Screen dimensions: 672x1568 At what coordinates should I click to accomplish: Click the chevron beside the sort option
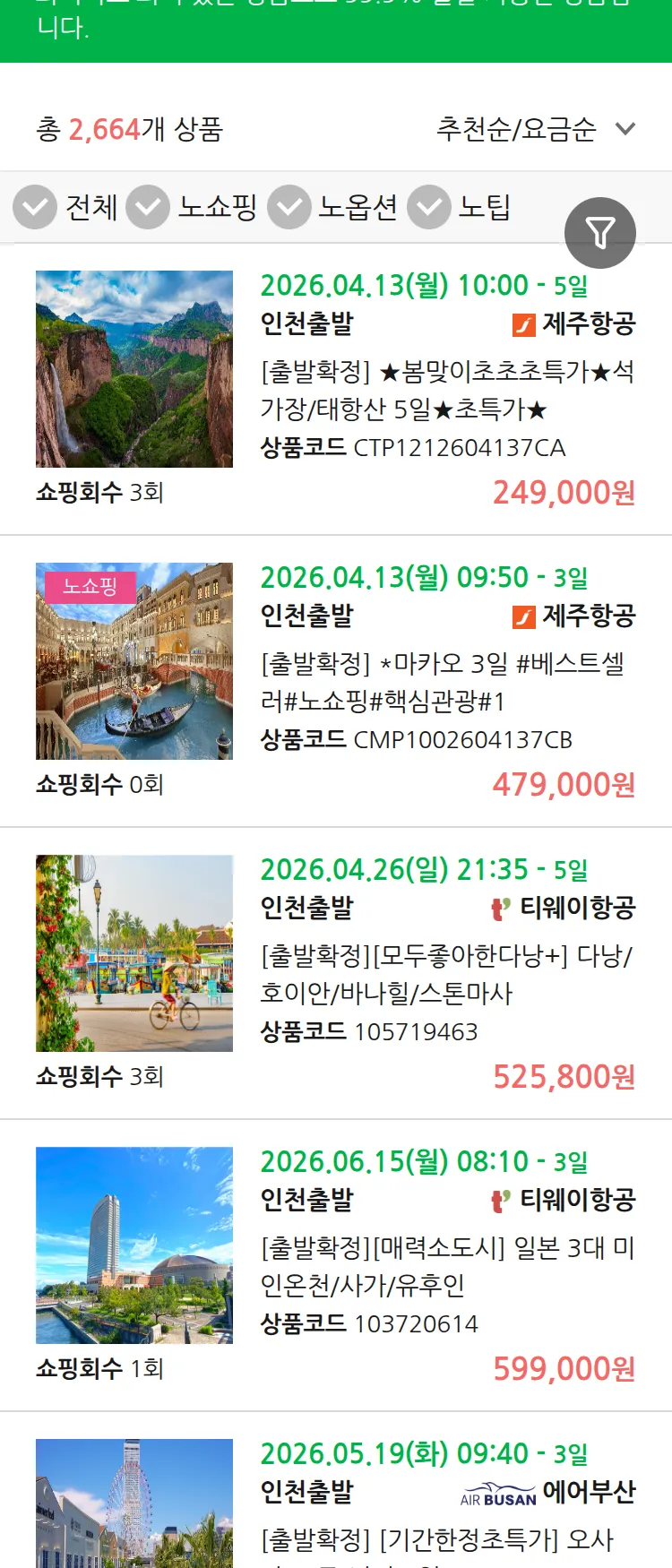point(625,130)
